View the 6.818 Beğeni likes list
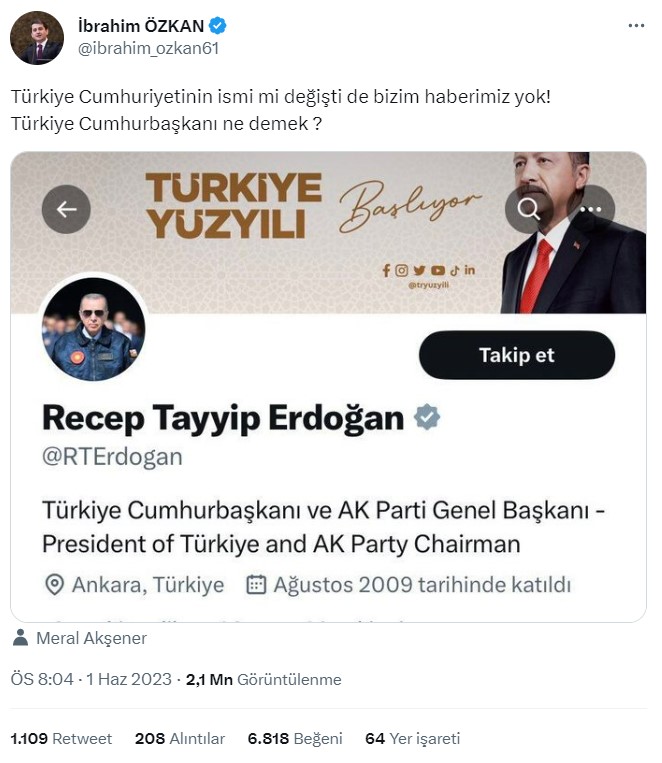 294,738
